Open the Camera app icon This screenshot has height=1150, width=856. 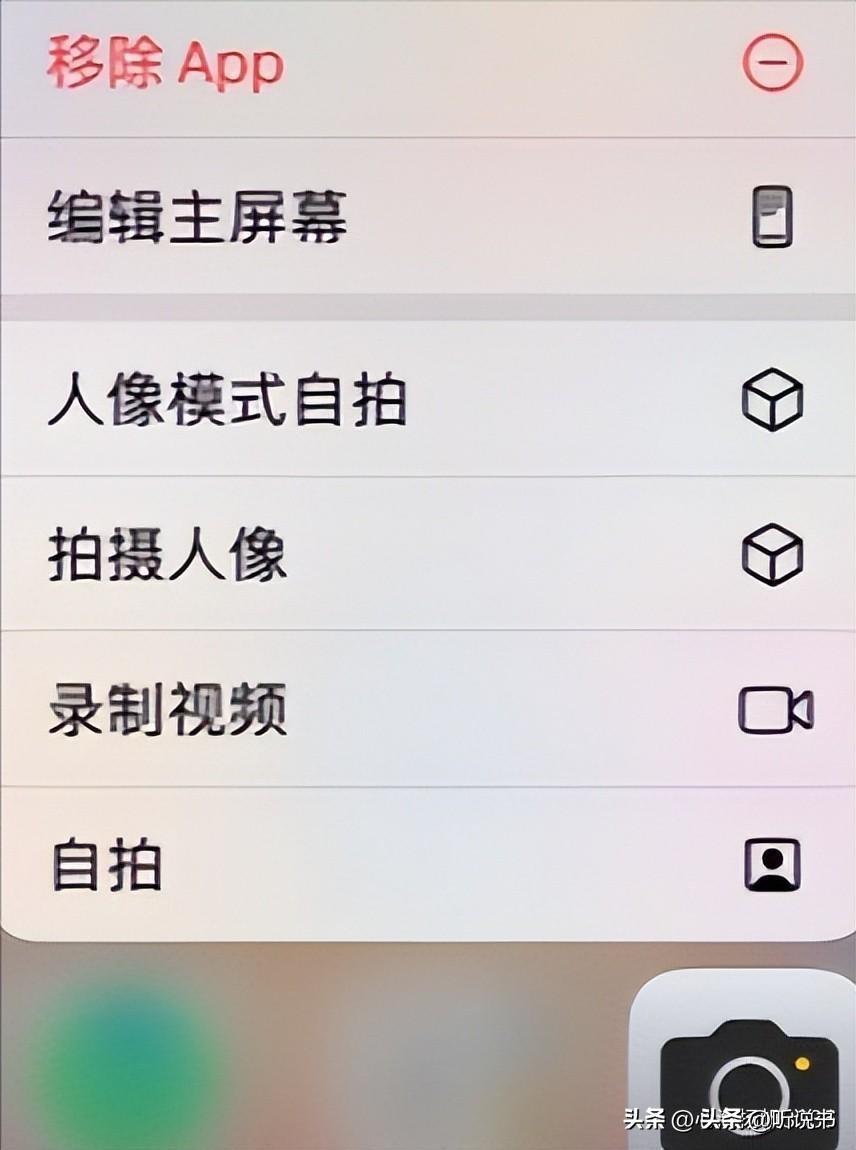click(x=748, y=1070)
